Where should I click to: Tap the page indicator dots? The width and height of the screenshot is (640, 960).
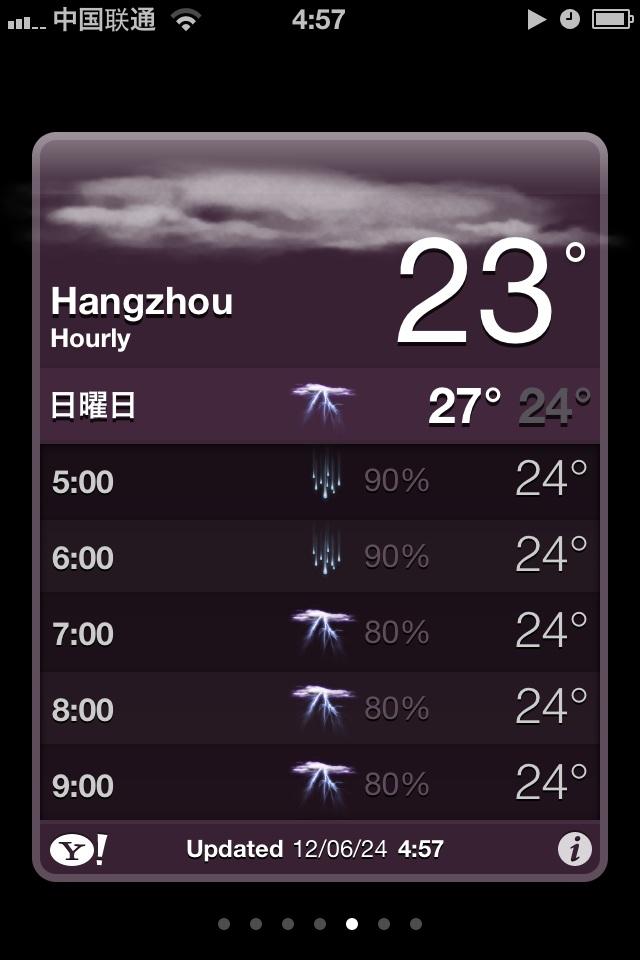(x=320, y=924)
